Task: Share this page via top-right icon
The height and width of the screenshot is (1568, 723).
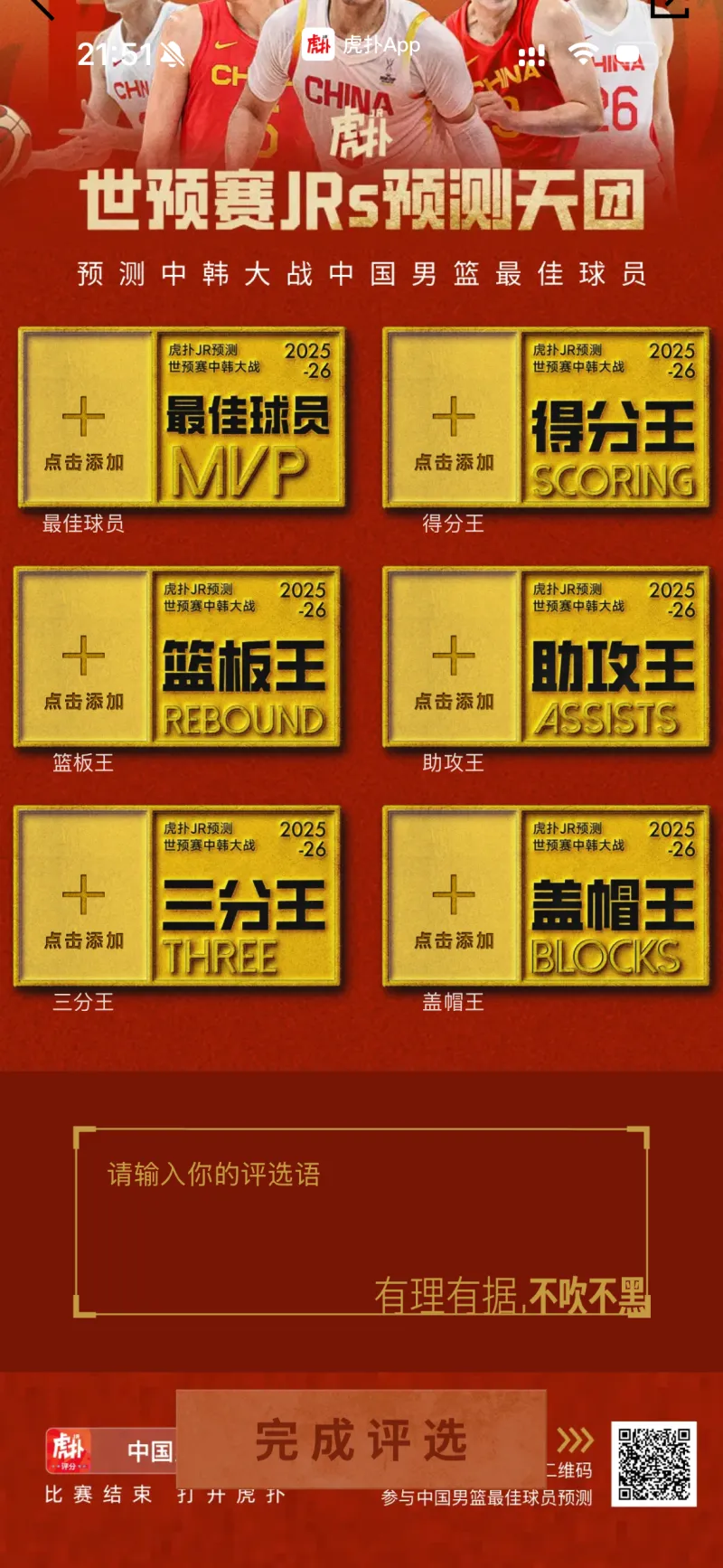Action: 670,7
